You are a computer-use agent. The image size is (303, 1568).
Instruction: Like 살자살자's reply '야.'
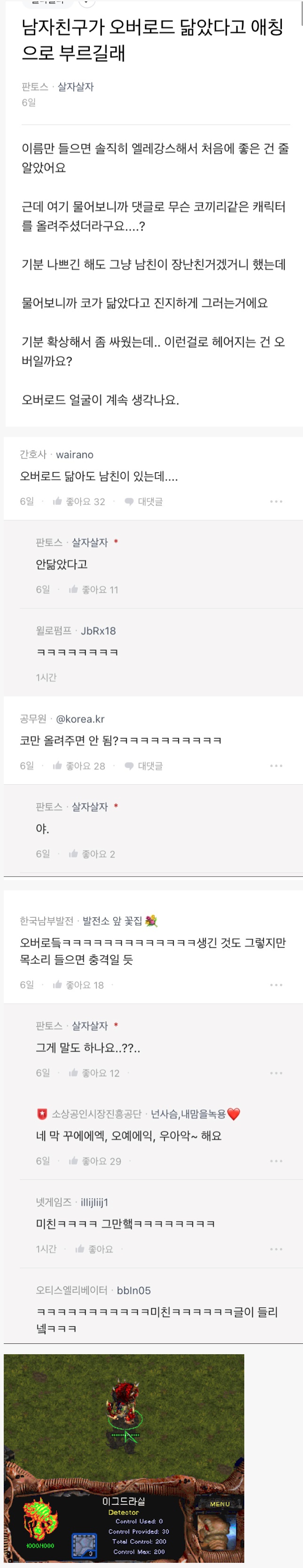[92, 854]
